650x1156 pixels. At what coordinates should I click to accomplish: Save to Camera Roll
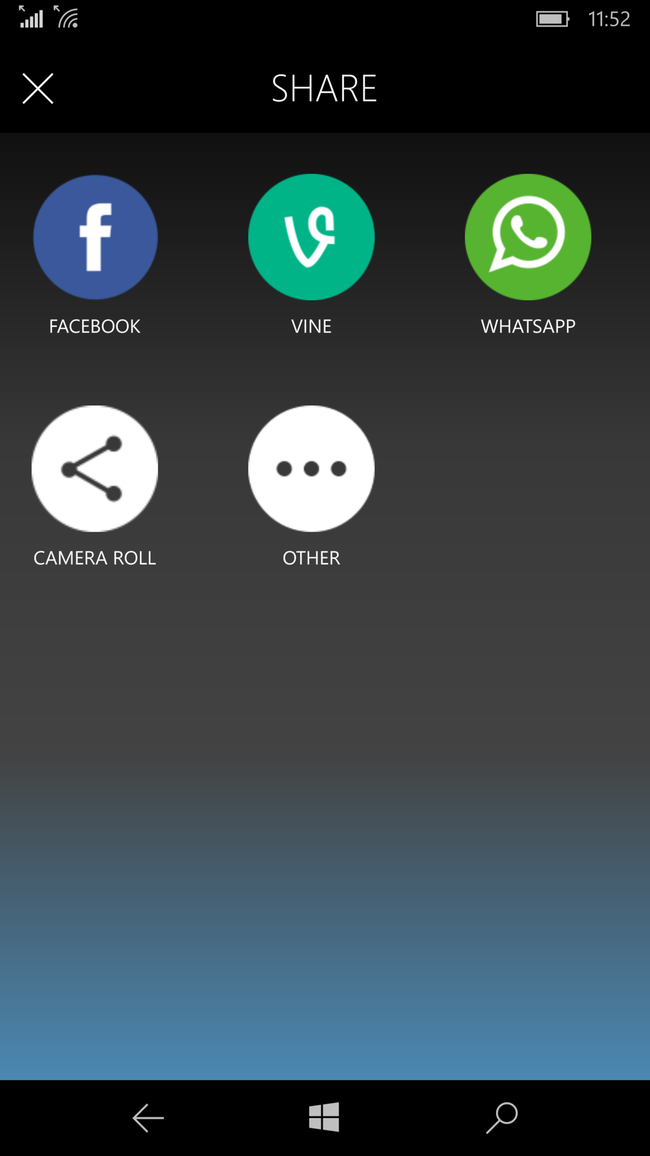tap(95, 469)
